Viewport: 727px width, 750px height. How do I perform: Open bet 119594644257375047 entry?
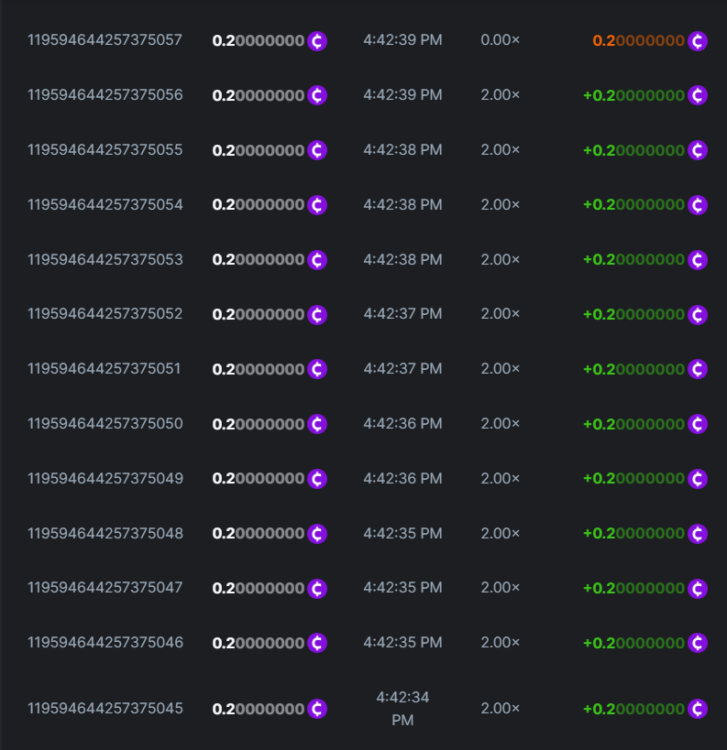tap(105, 588)
